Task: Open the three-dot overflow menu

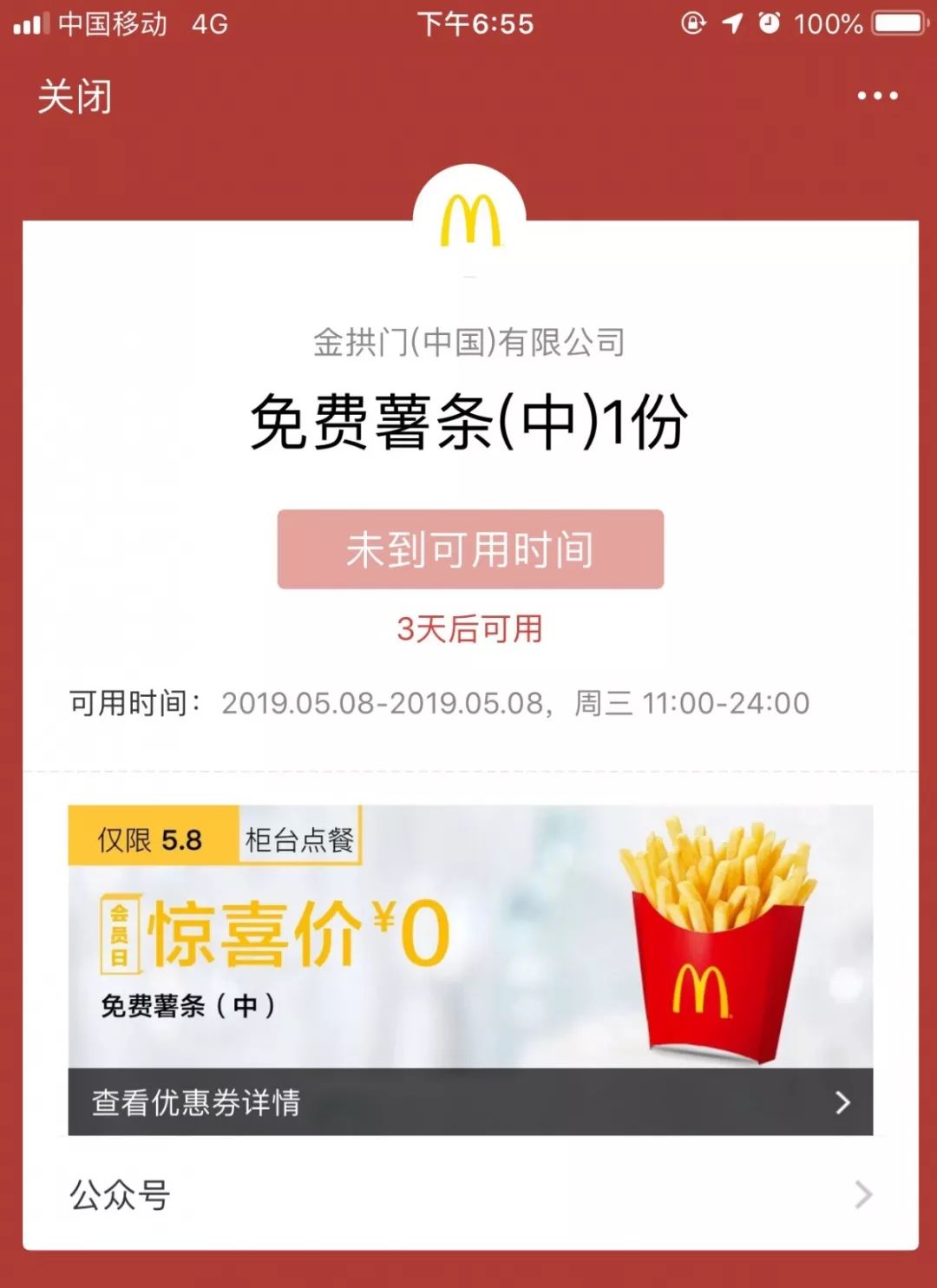Action: click(877, 96)
